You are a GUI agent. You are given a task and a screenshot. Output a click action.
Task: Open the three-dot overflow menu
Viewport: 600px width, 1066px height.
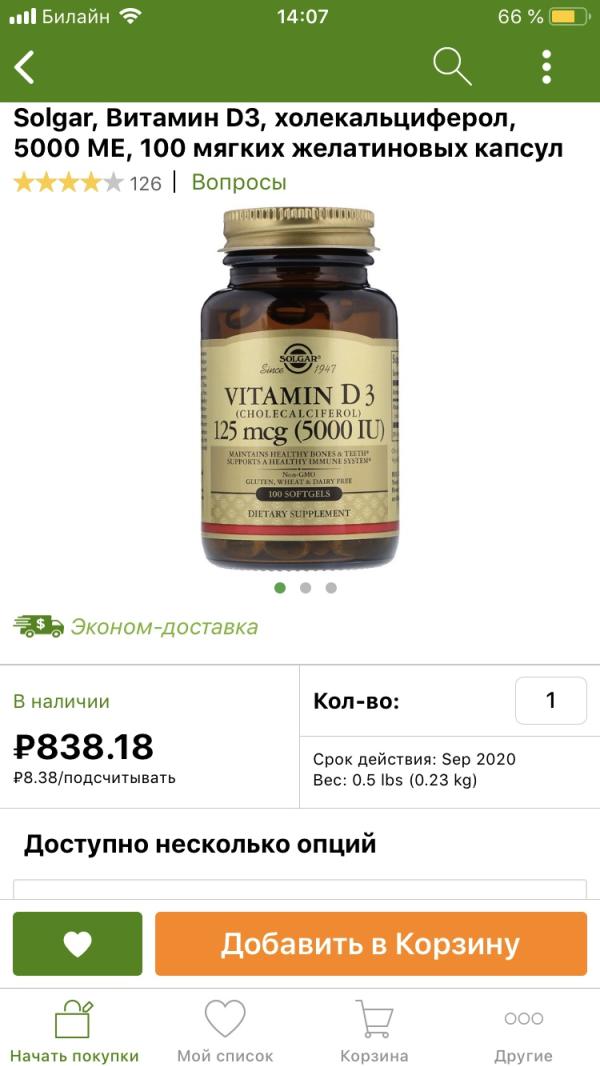pyautogui.click(x=546, y=67)
